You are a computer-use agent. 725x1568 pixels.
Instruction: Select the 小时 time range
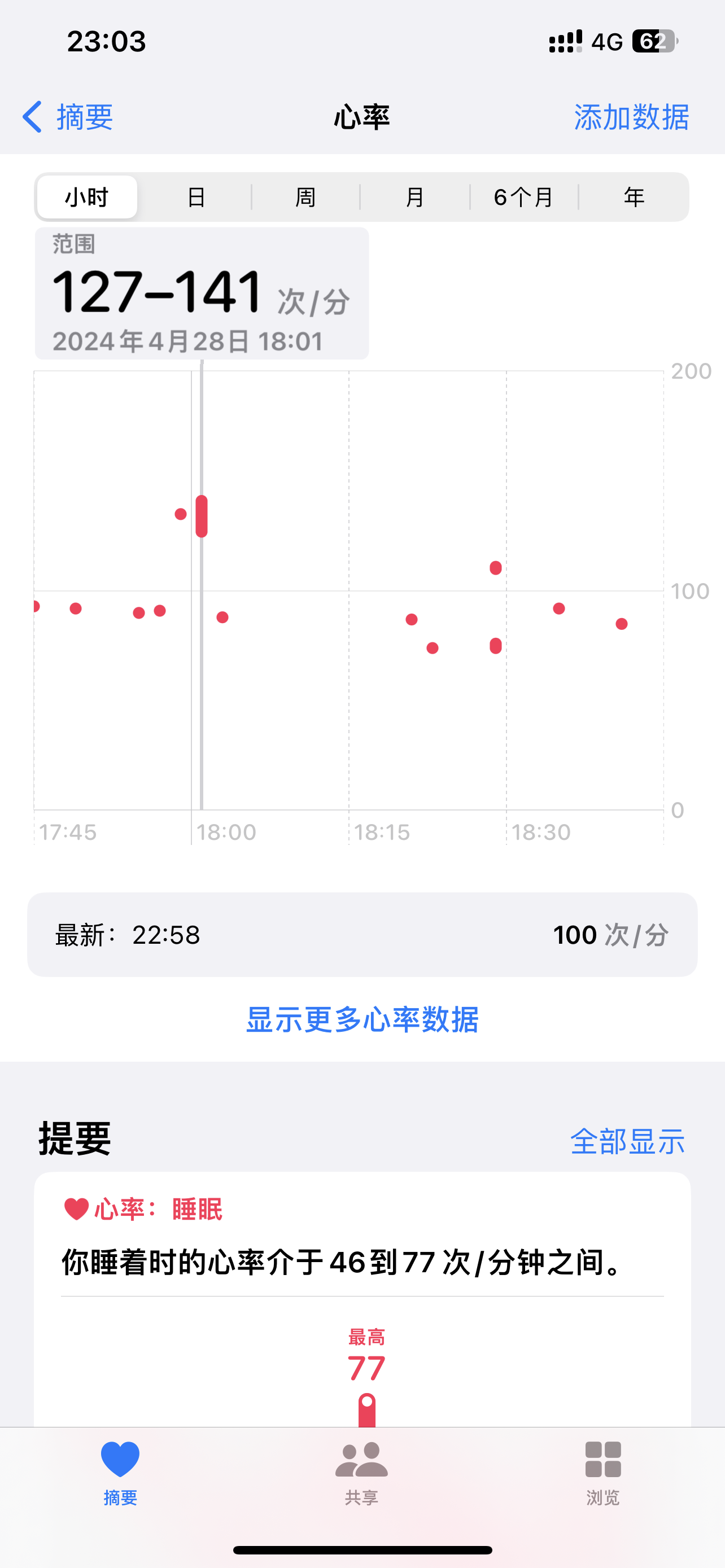(87, 197)
